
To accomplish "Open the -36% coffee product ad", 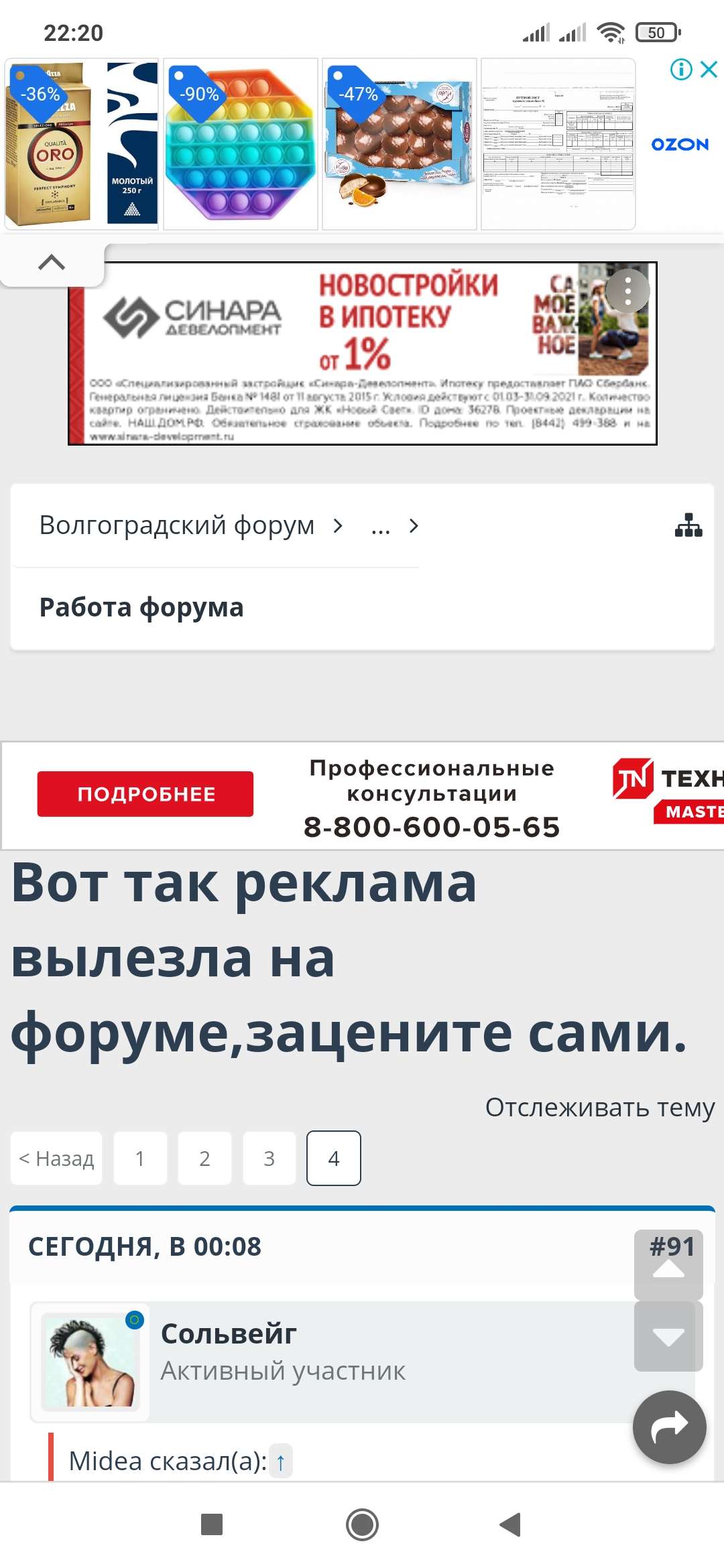I will [82, 144].
